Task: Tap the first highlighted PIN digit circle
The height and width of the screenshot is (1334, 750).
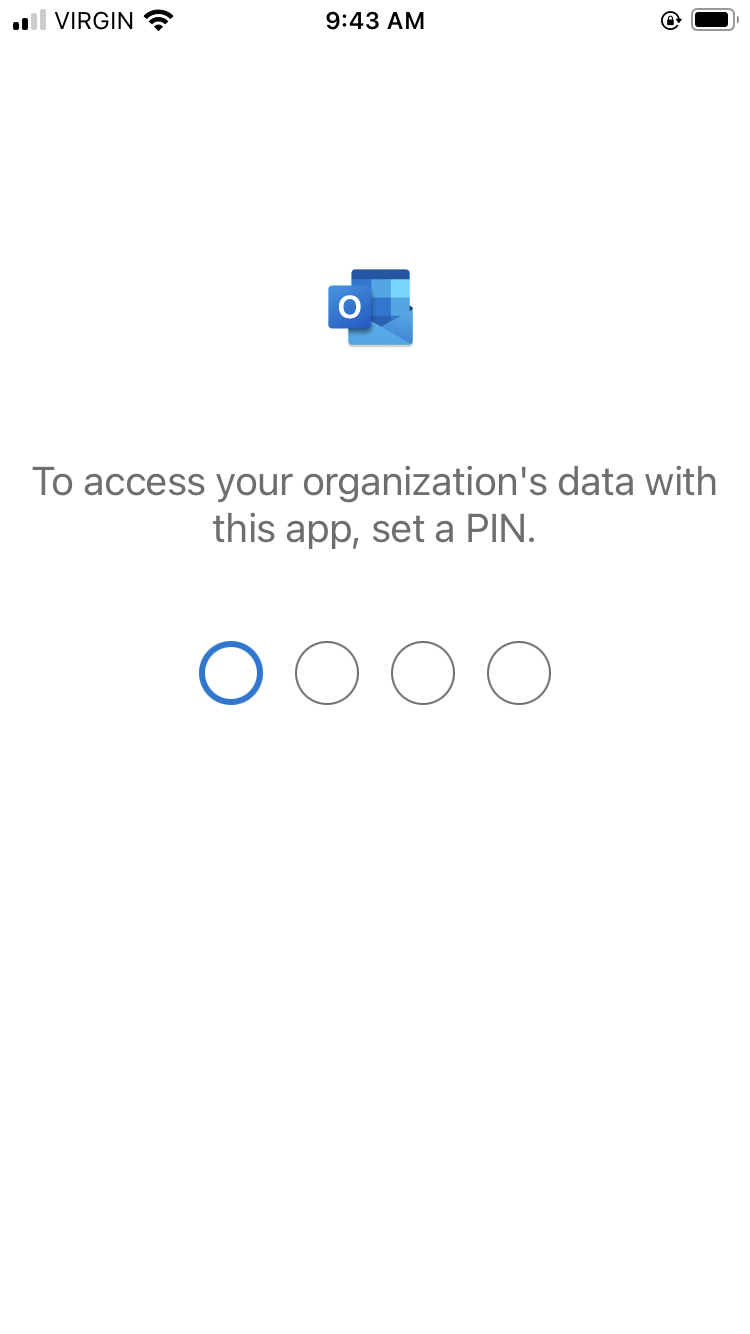Action: [x=231, y=673]
